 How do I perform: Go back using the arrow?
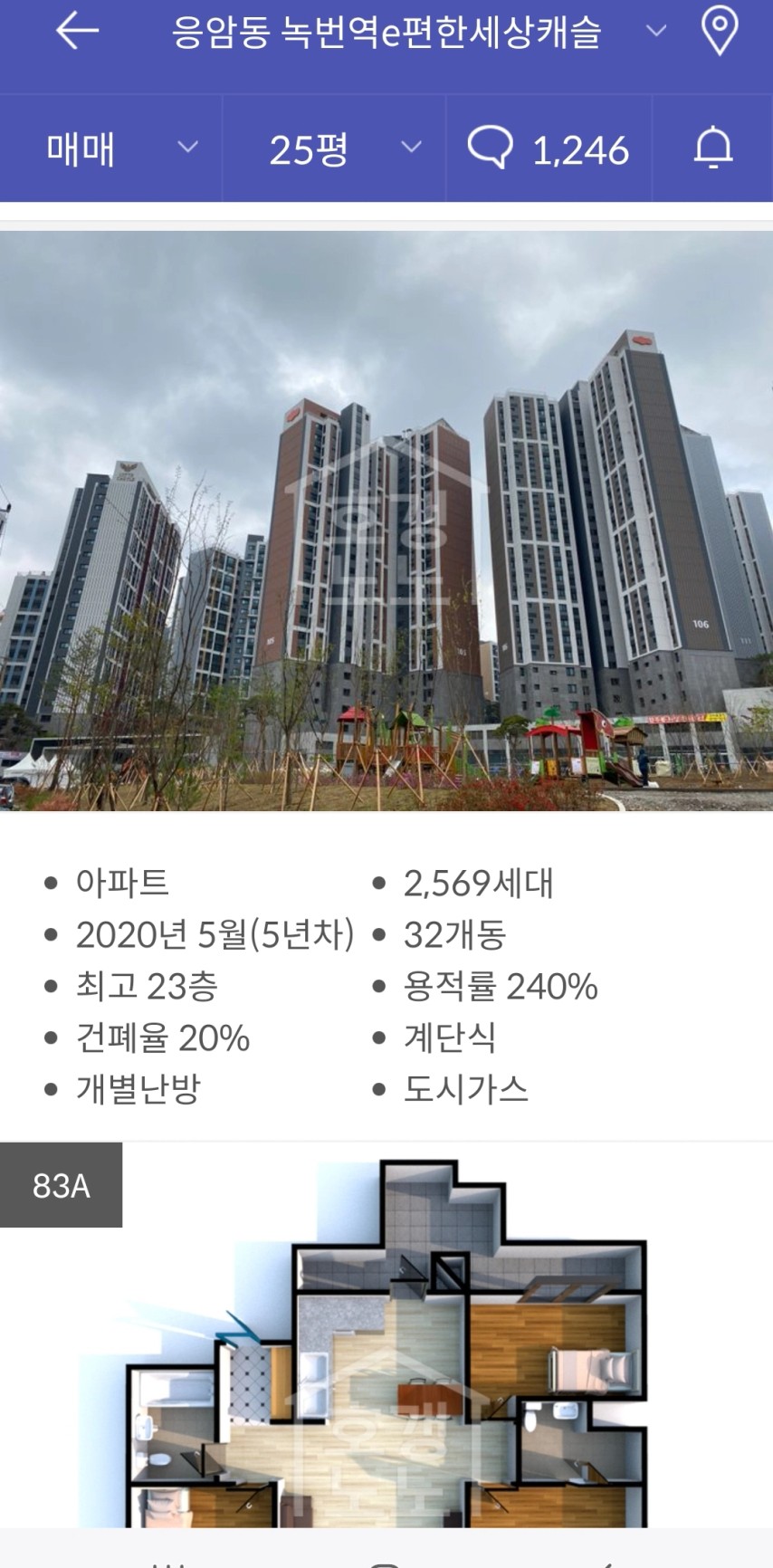click(x=77, y=32)
